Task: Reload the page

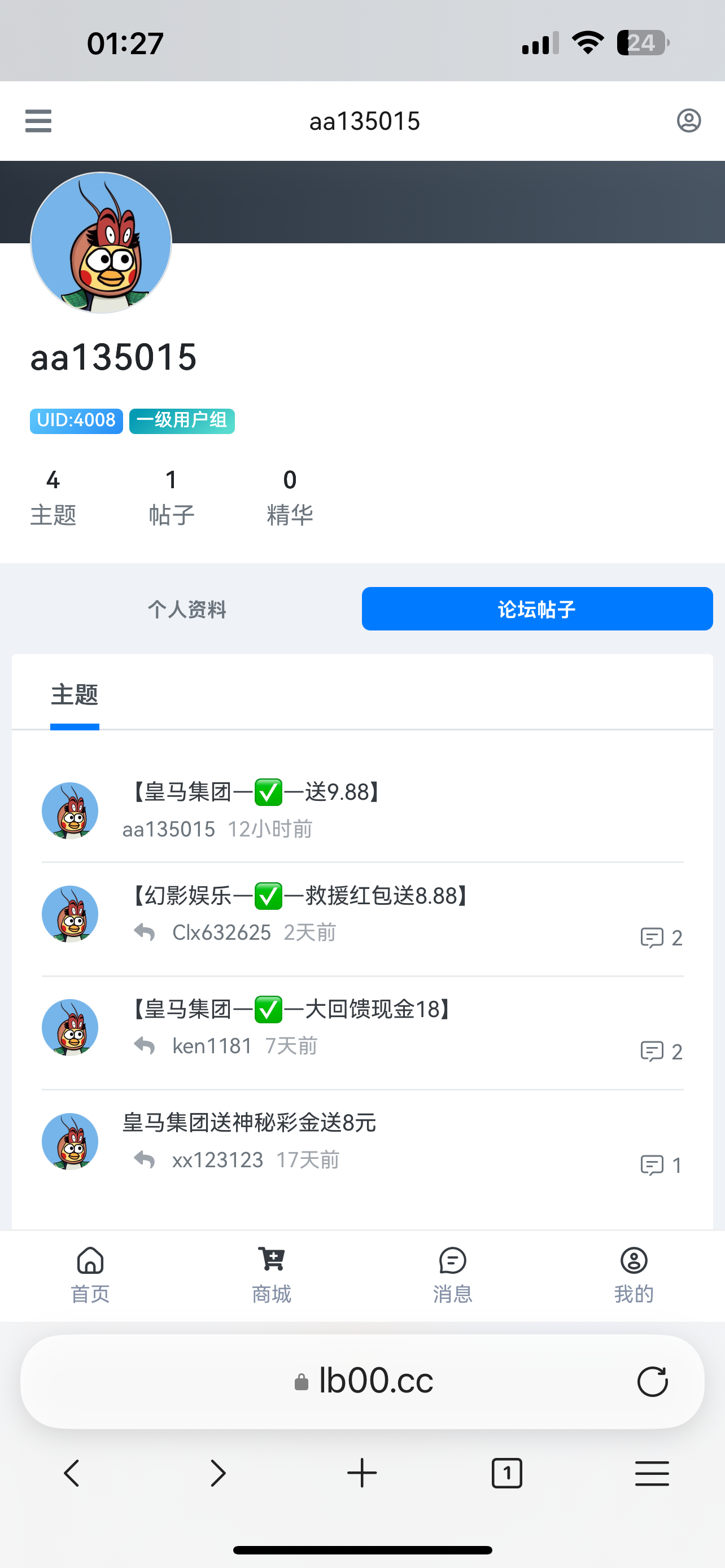Action: [653, 1381]
